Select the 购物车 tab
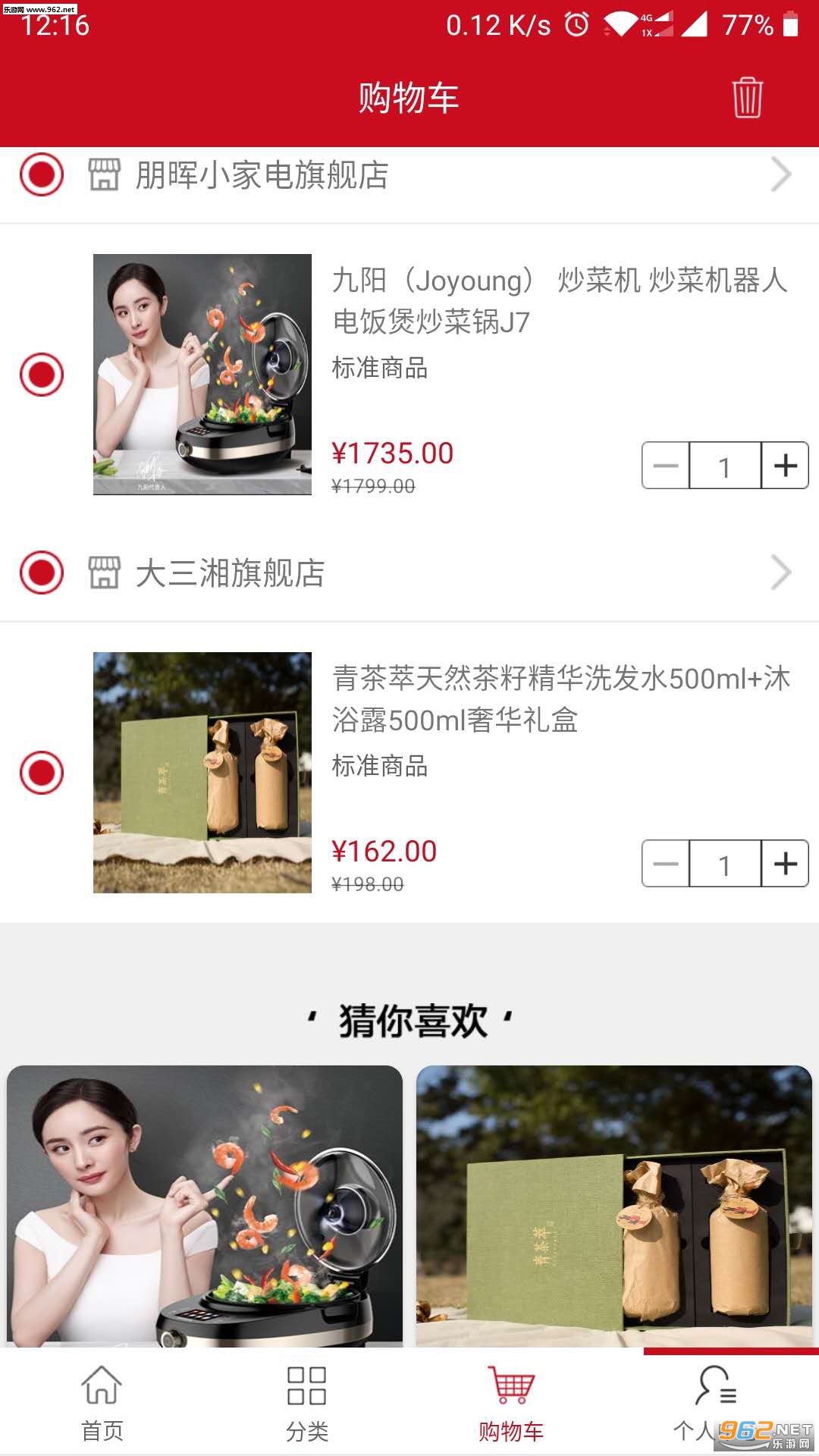Viewport: 819px width, 1456px height. click(x=511, y=1403)
